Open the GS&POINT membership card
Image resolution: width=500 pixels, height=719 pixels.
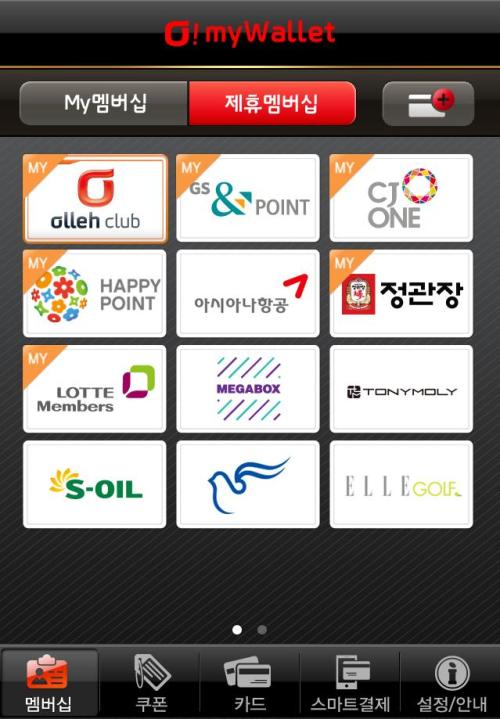click(x=248, y=198)
